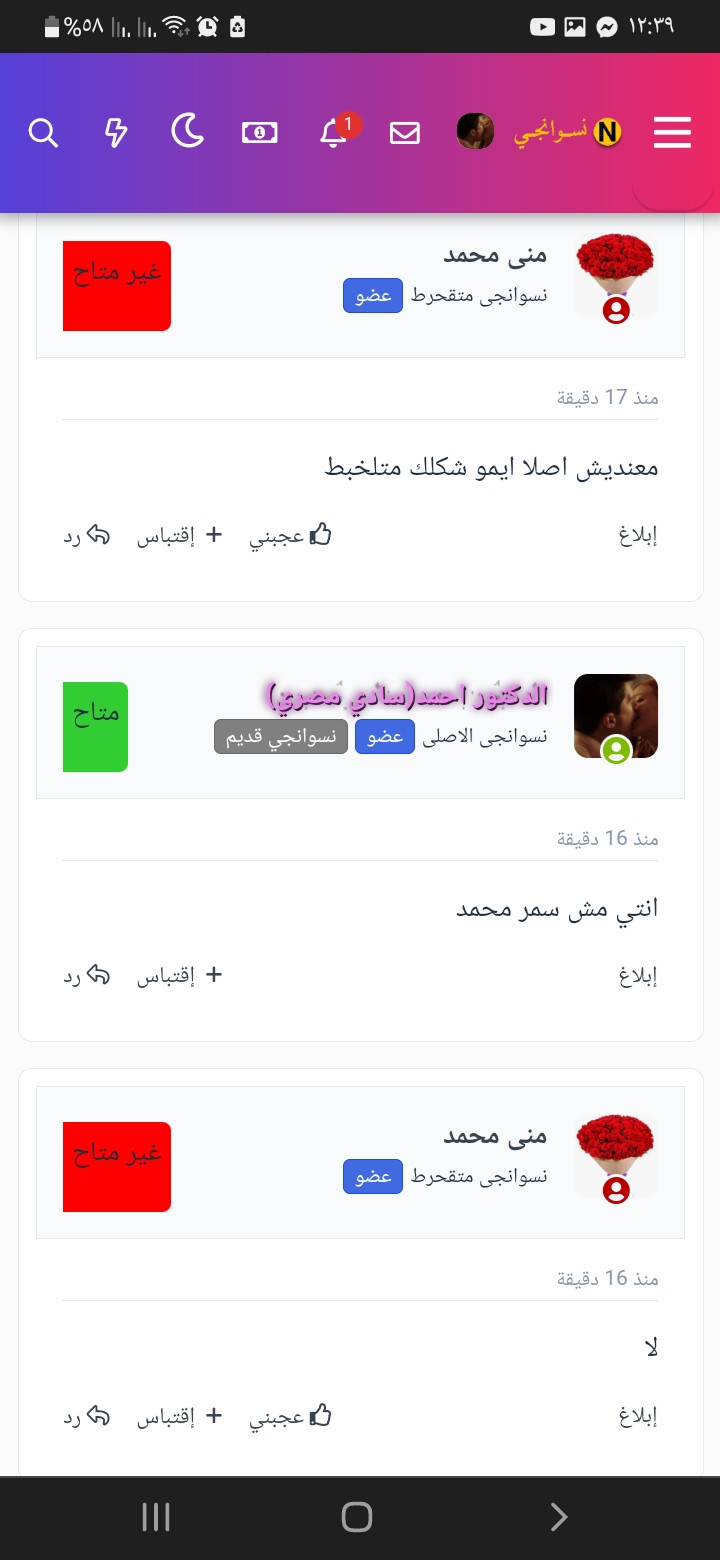The width and height of the screenshot is (720, 1560).
Task: Like the post that says لا
Action: click(x=290, y=1416)
